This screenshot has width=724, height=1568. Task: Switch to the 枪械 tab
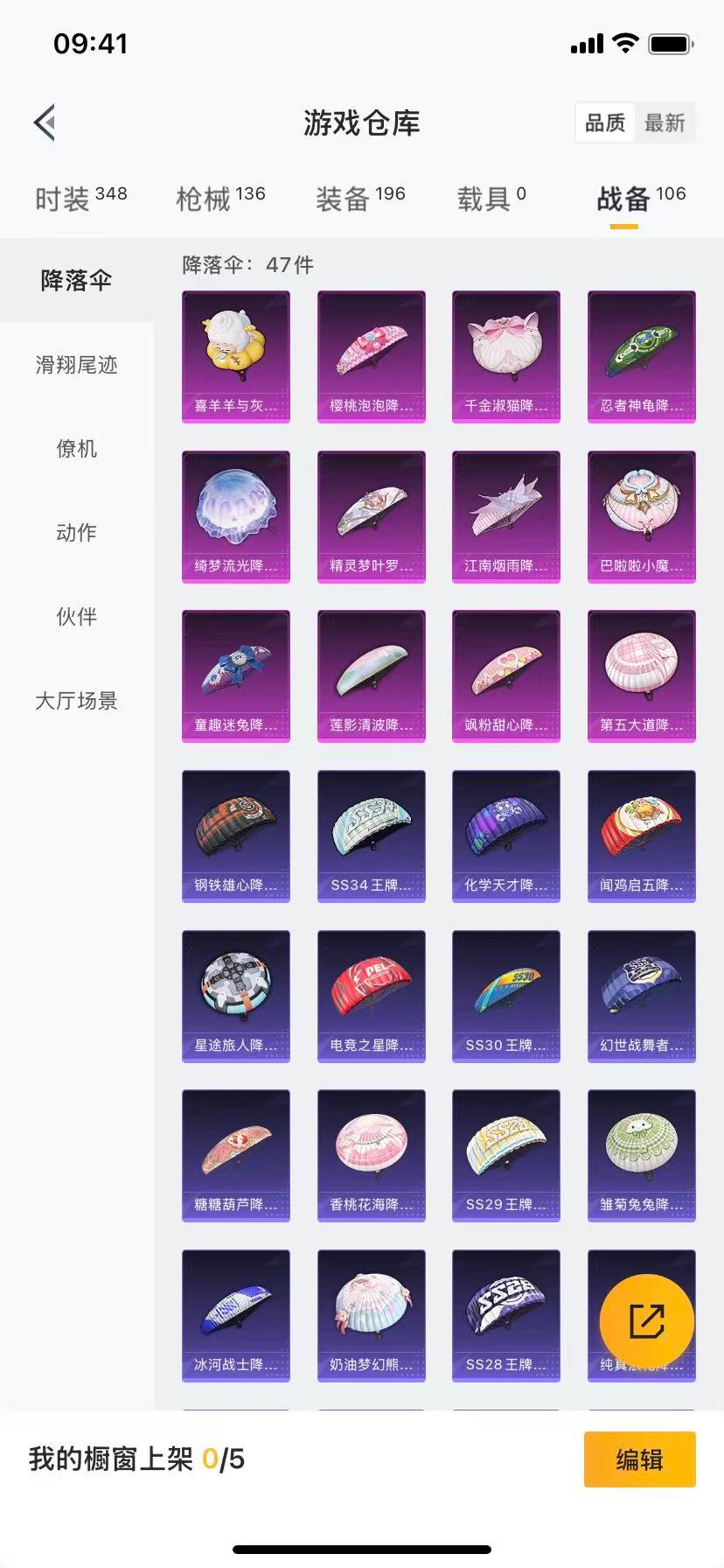(220, 199)
